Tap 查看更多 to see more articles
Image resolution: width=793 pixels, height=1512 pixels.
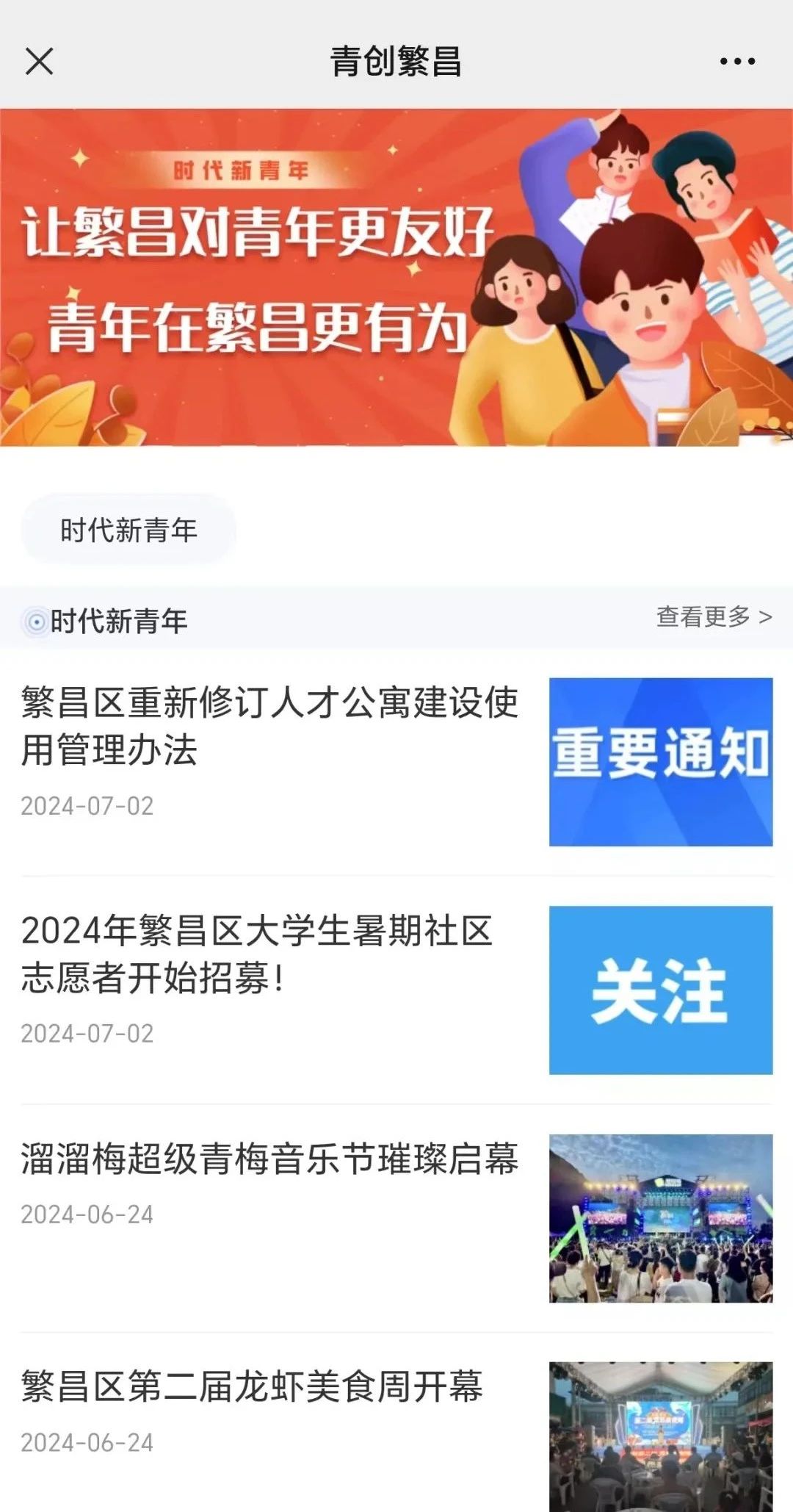tap(713, 617)
